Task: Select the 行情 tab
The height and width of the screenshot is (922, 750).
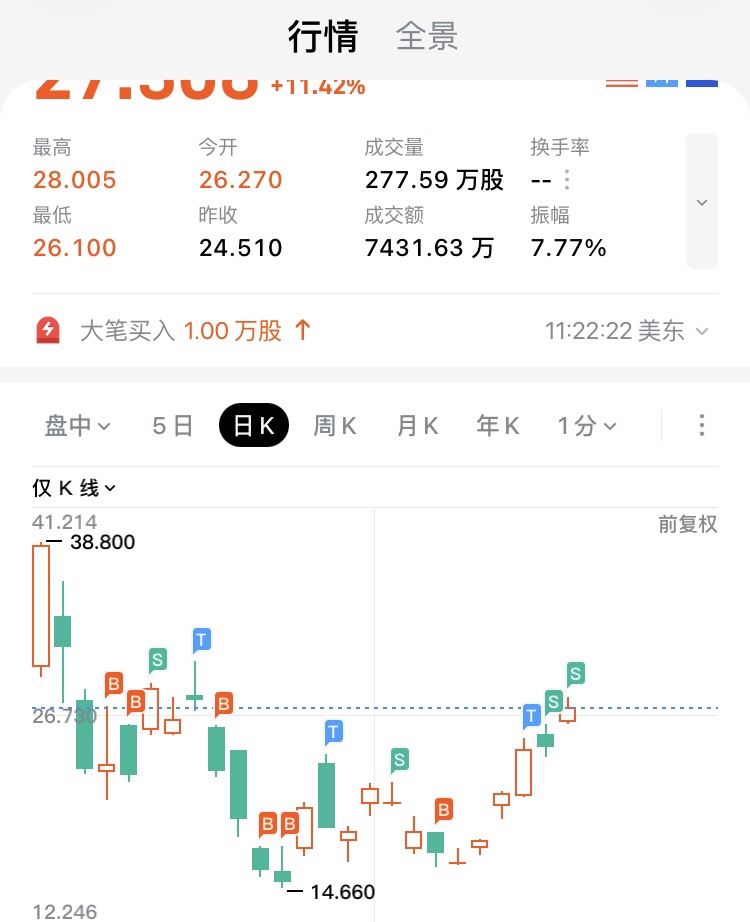Action: (x=323, y=36)
